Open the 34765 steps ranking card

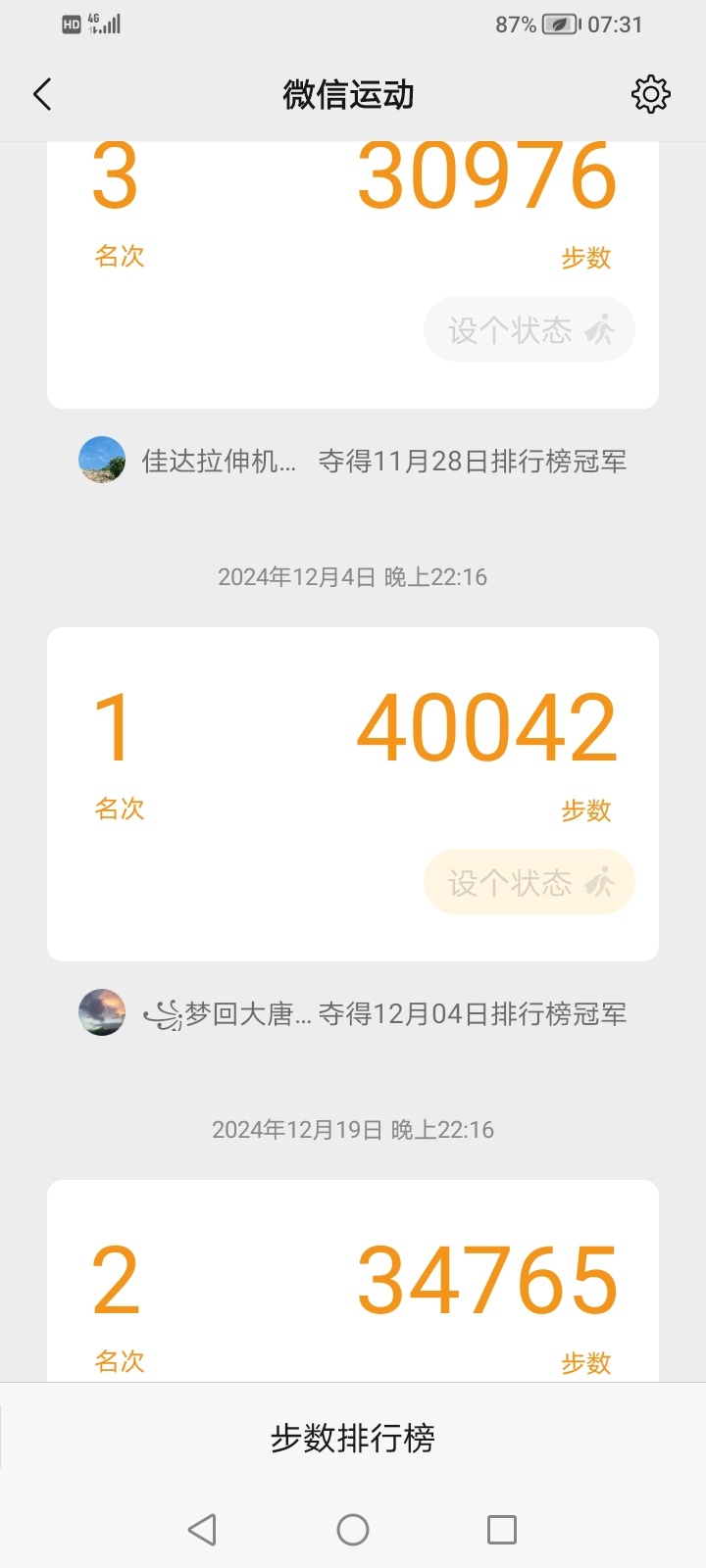click(x=353, y=1281)
